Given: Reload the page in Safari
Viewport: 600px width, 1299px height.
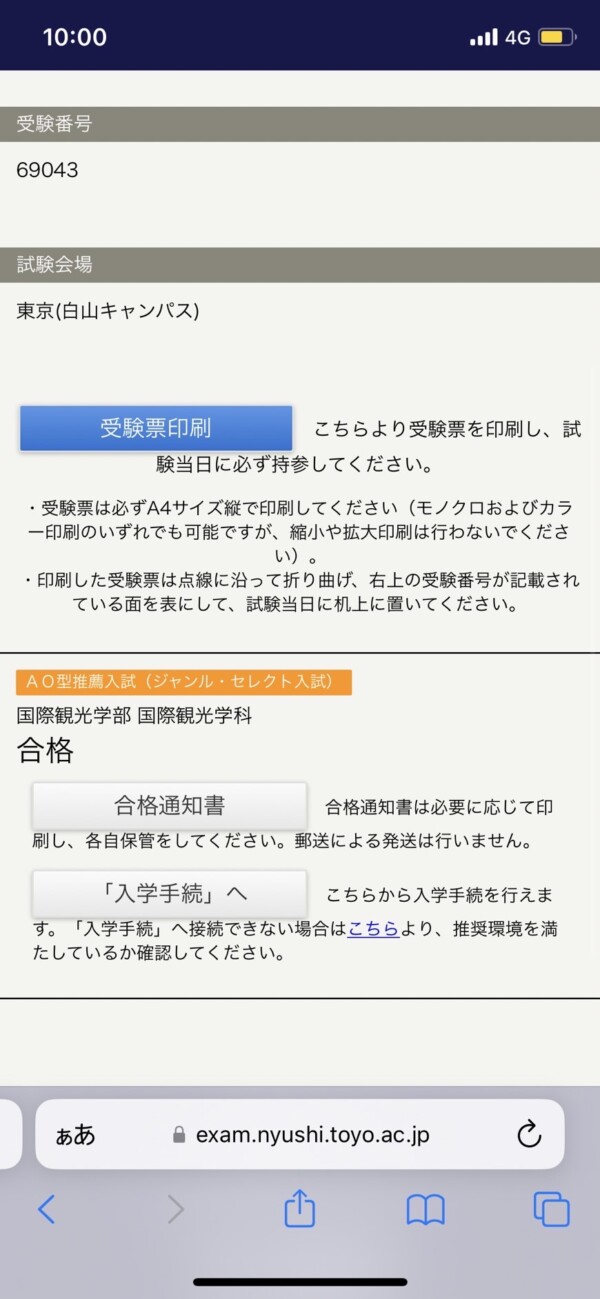Looking at the screenshot, I should pyautogui.click(x=529, y=1134).
